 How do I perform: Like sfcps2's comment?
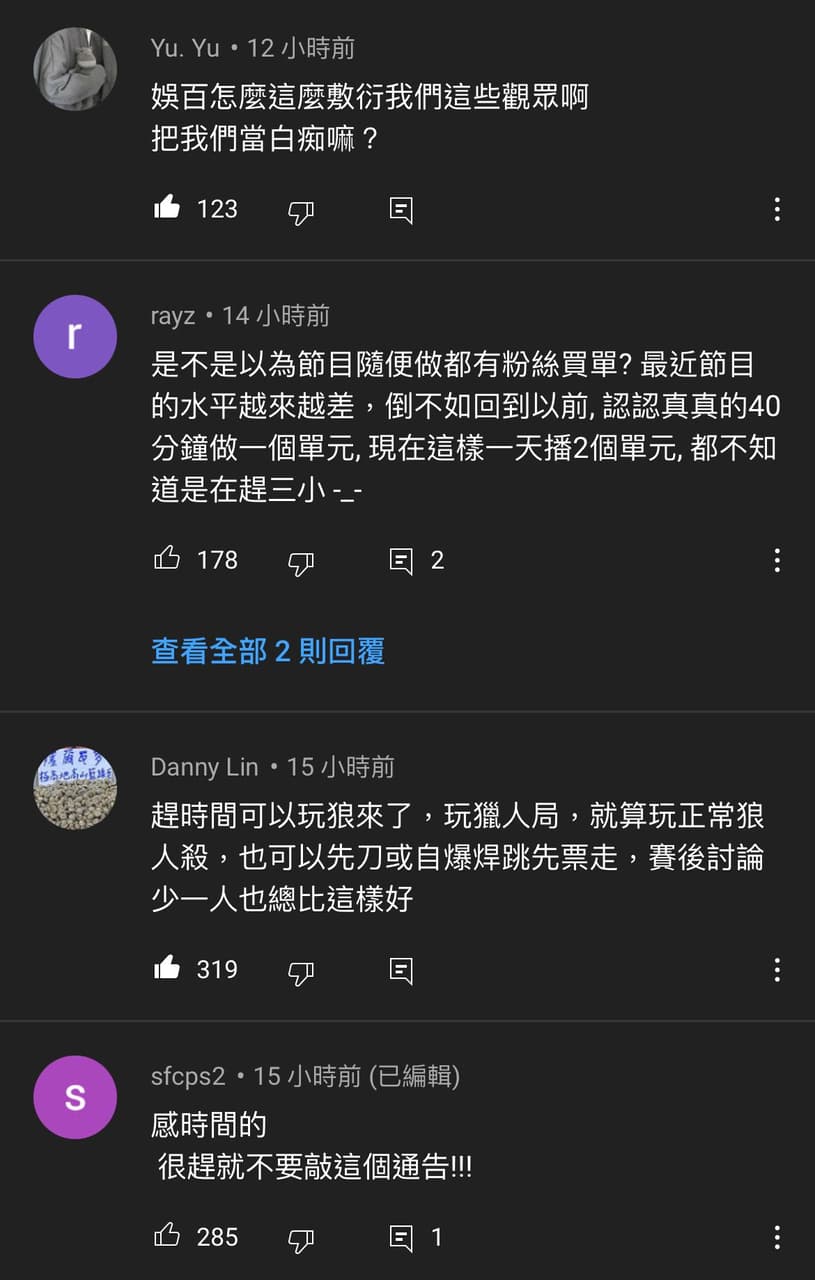(167, 1236)
